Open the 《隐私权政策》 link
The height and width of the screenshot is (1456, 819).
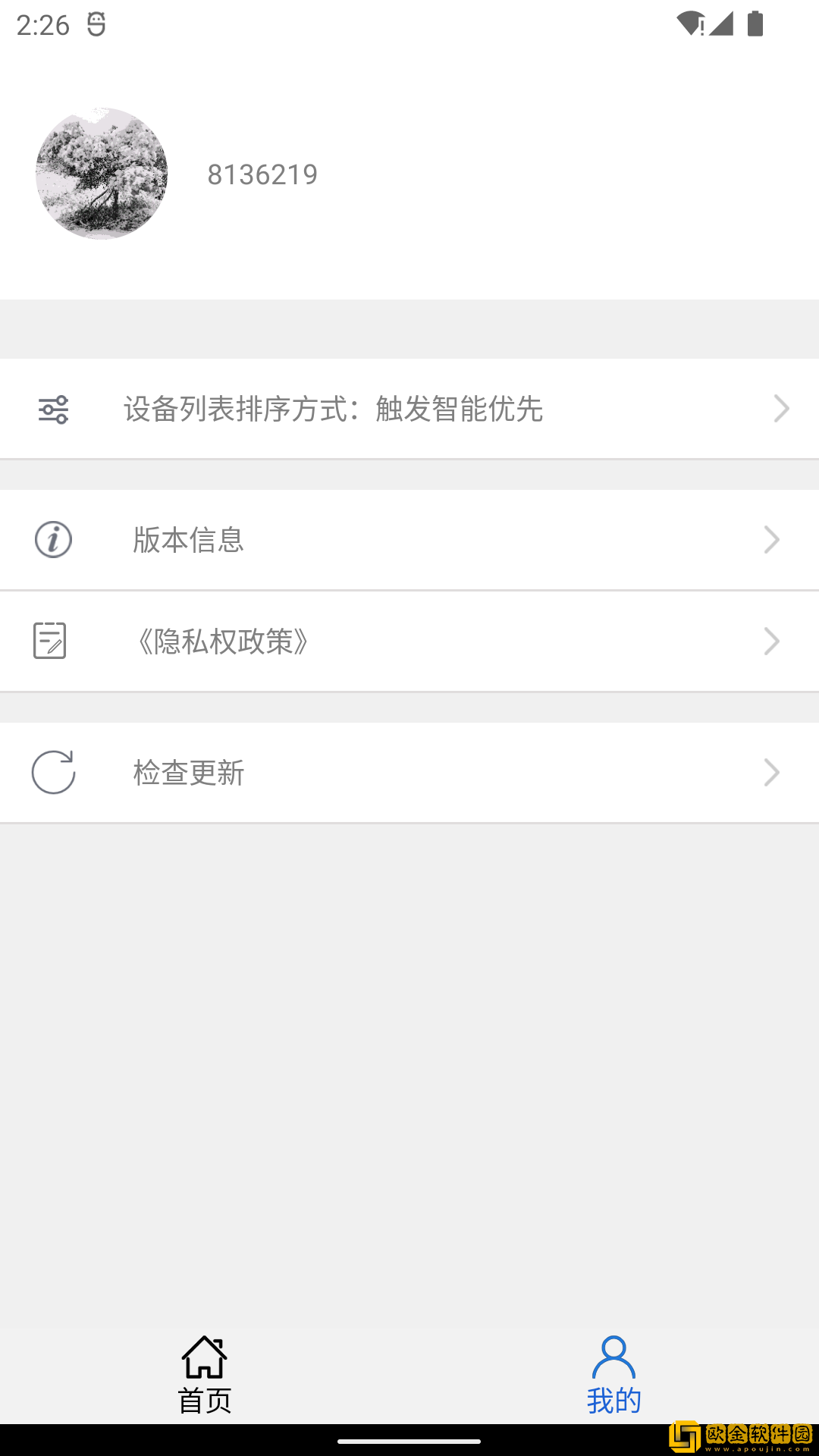[x=222, y=641]
